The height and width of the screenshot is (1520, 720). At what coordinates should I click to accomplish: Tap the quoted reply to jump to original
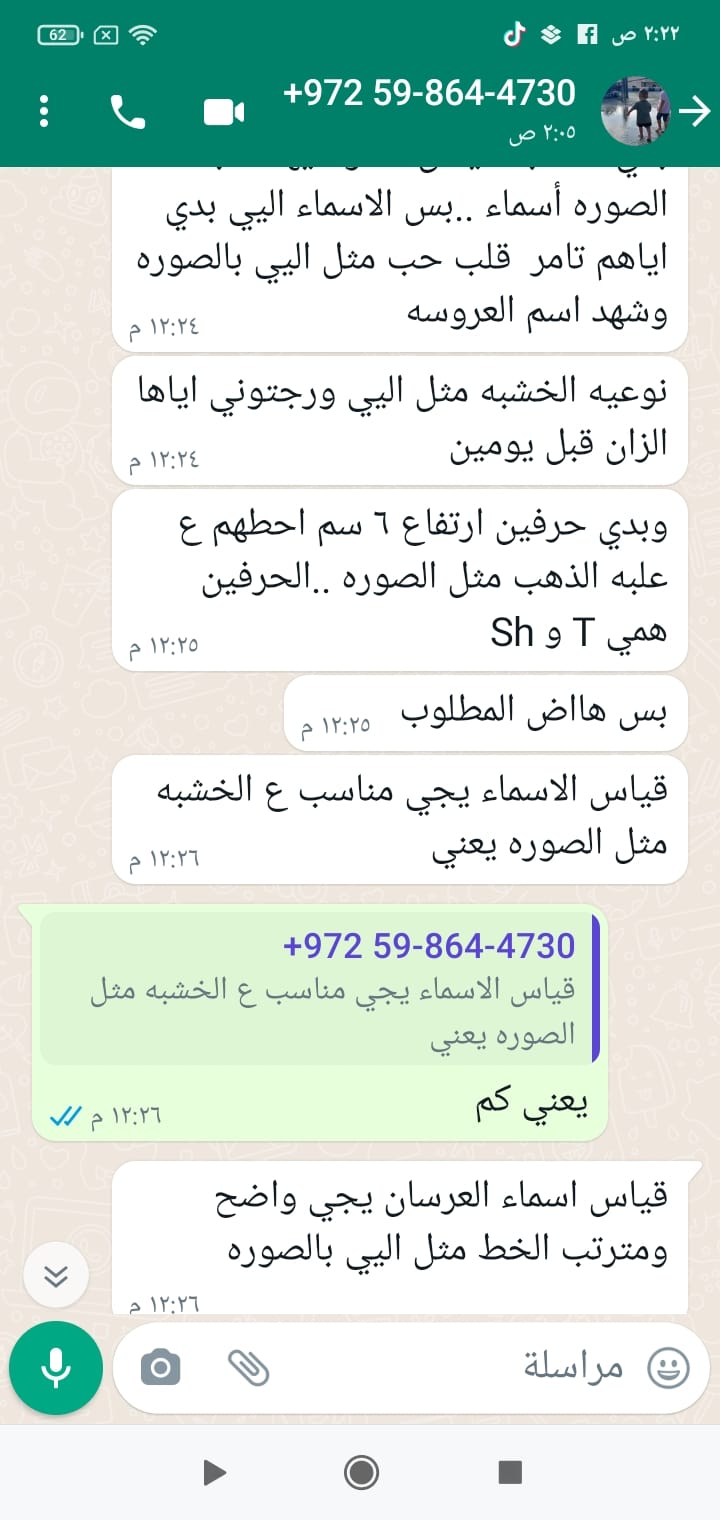click(x=320, y=988)
